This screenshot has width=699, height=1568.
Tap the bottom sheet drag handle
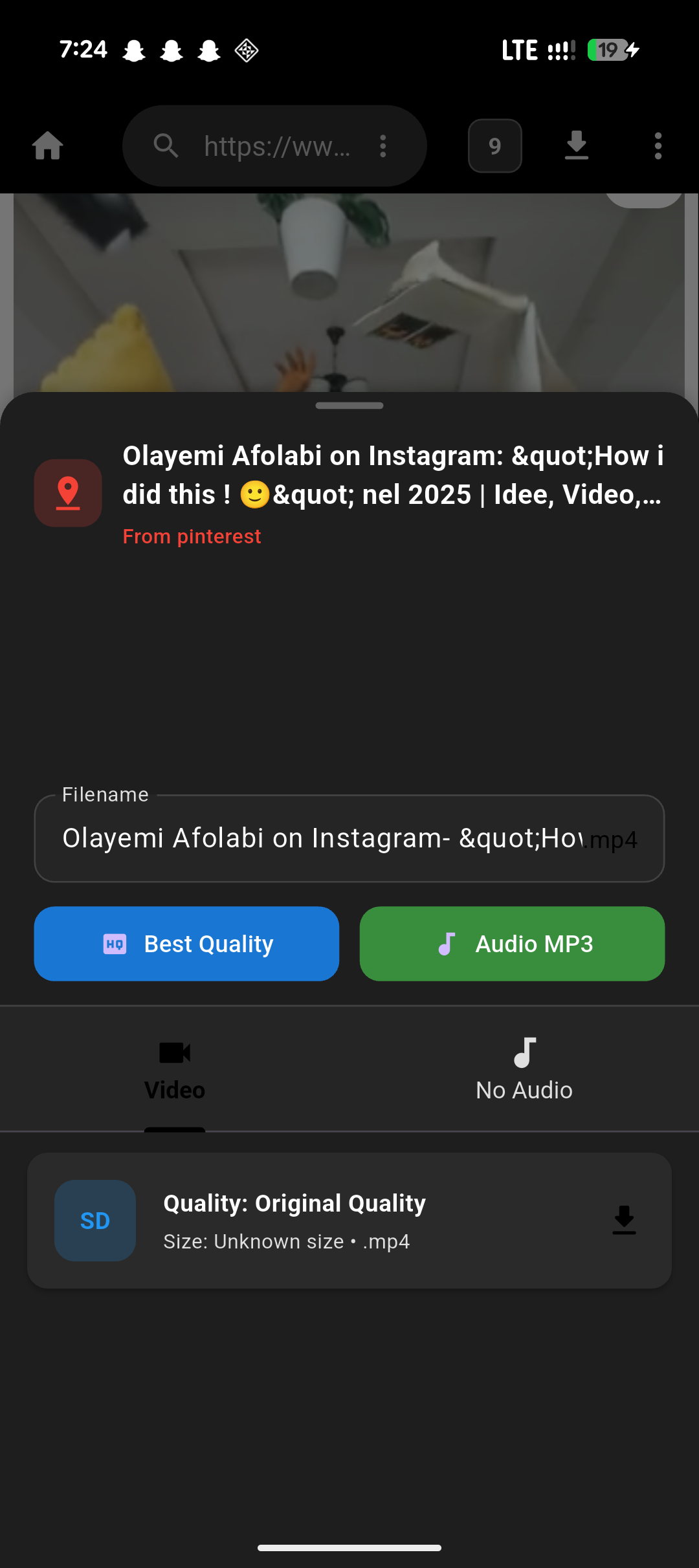click(x=349, y=406)
